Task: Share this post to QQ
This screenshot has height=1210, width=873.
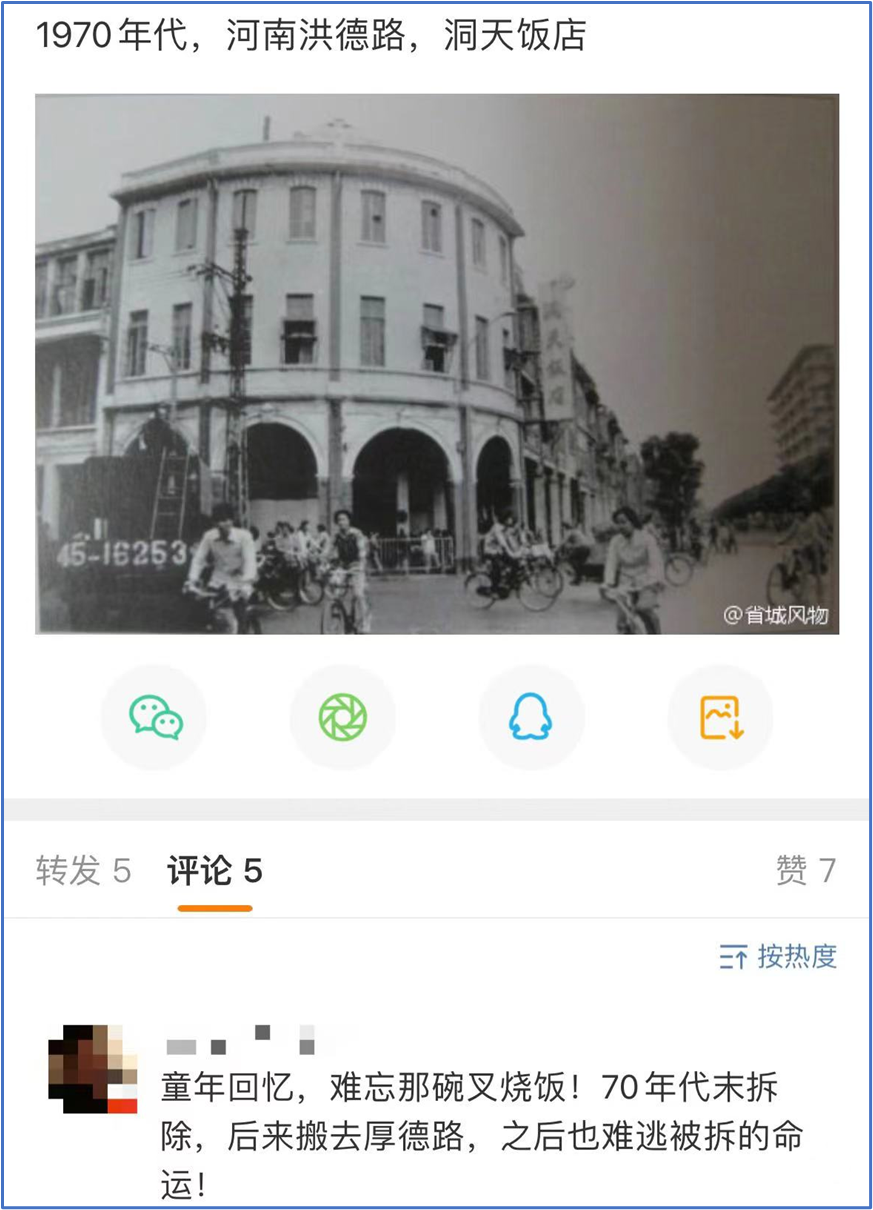Action: 531,717
